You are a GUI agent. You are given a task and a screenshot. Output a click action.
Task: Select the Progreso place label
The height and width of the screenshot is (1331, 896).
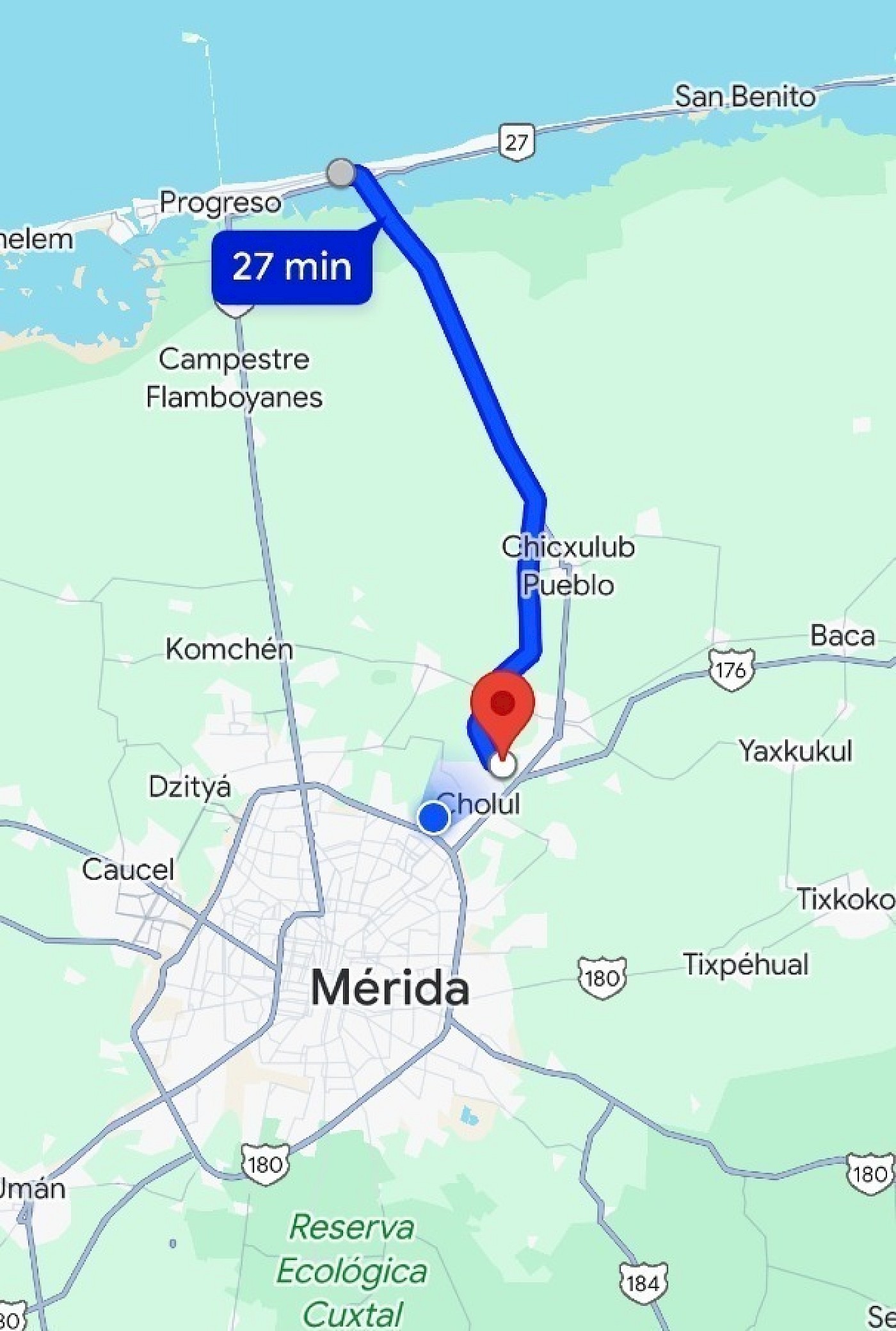click(x=220, y=203)
